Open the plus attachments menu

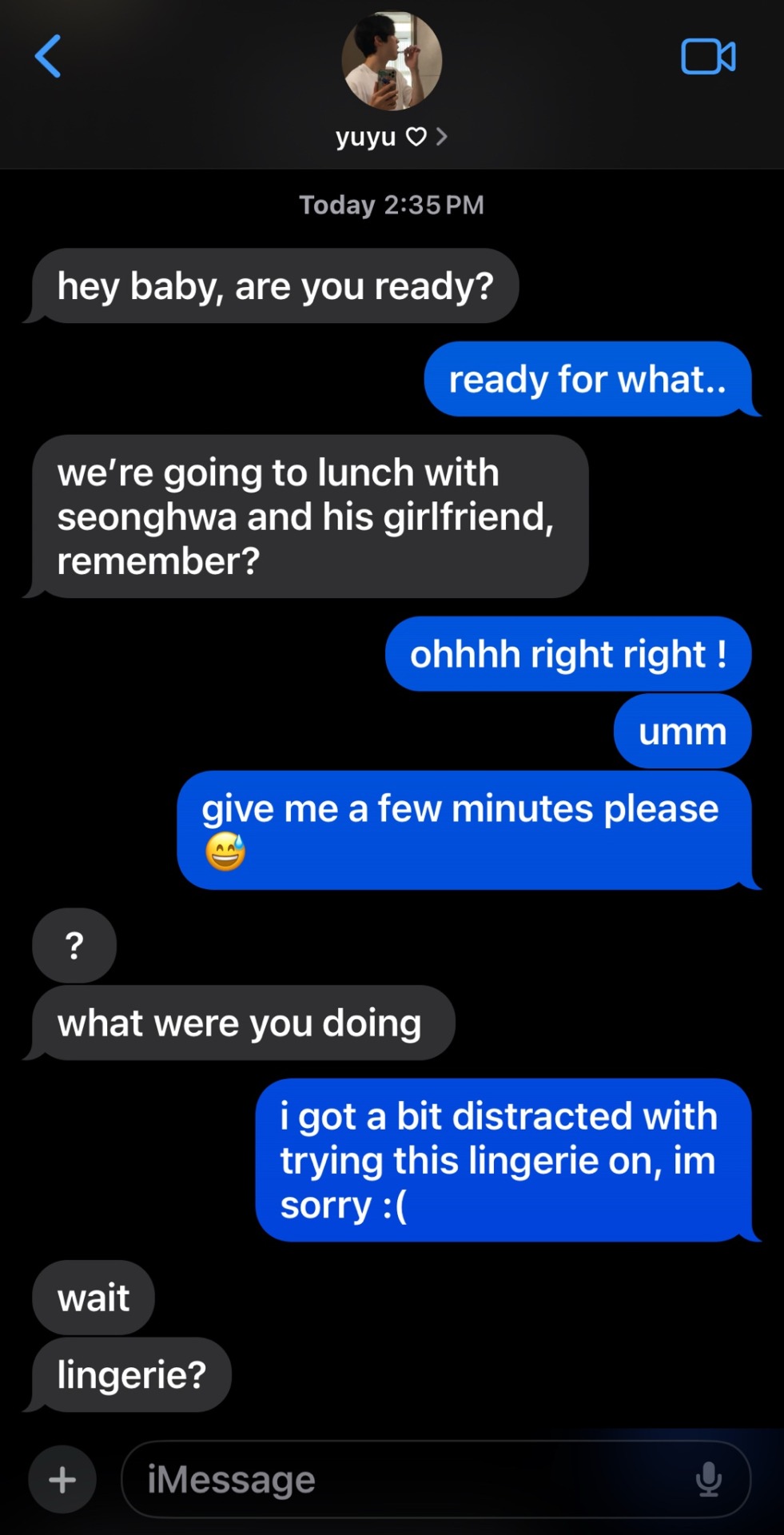pos(62,1480)
